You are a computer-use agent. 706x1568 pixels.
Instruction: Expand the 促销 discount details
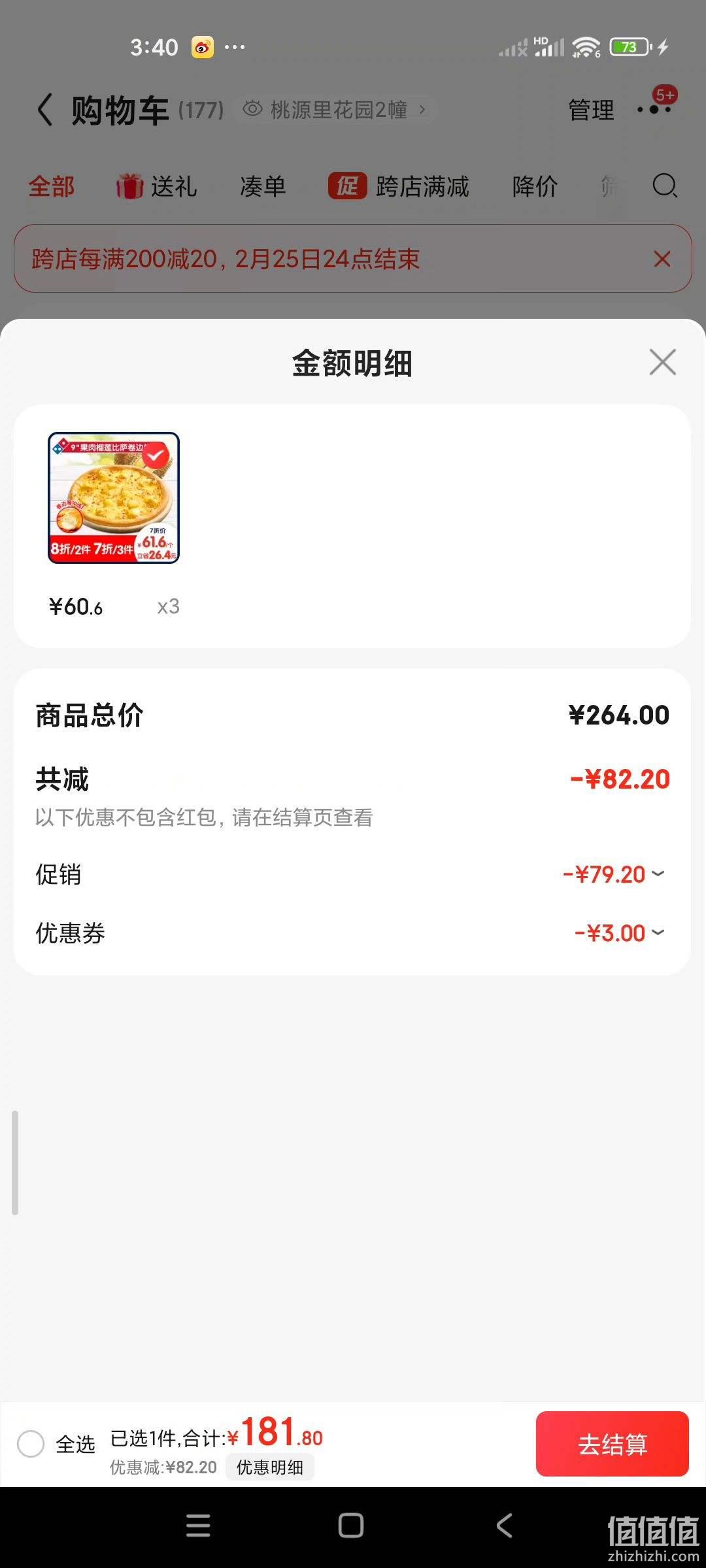[614, 874]
